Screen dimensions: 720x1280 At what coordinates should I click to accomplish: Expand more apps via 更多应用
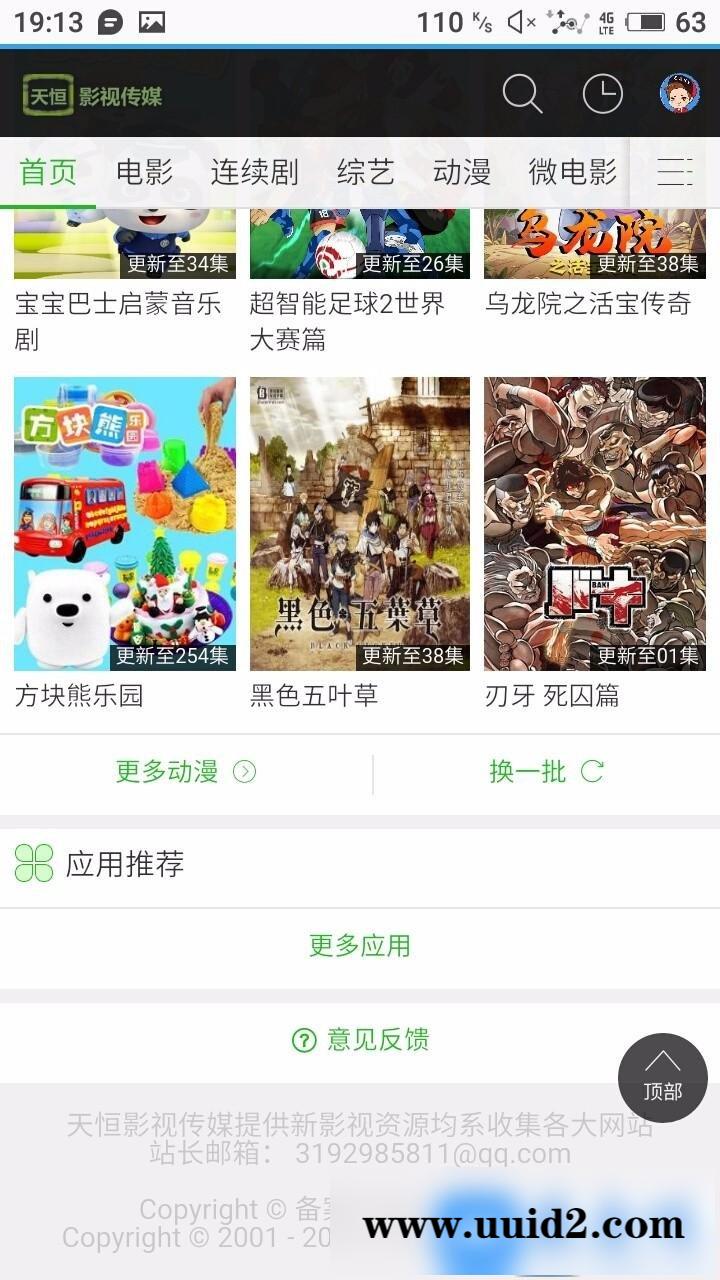[360, 946]
